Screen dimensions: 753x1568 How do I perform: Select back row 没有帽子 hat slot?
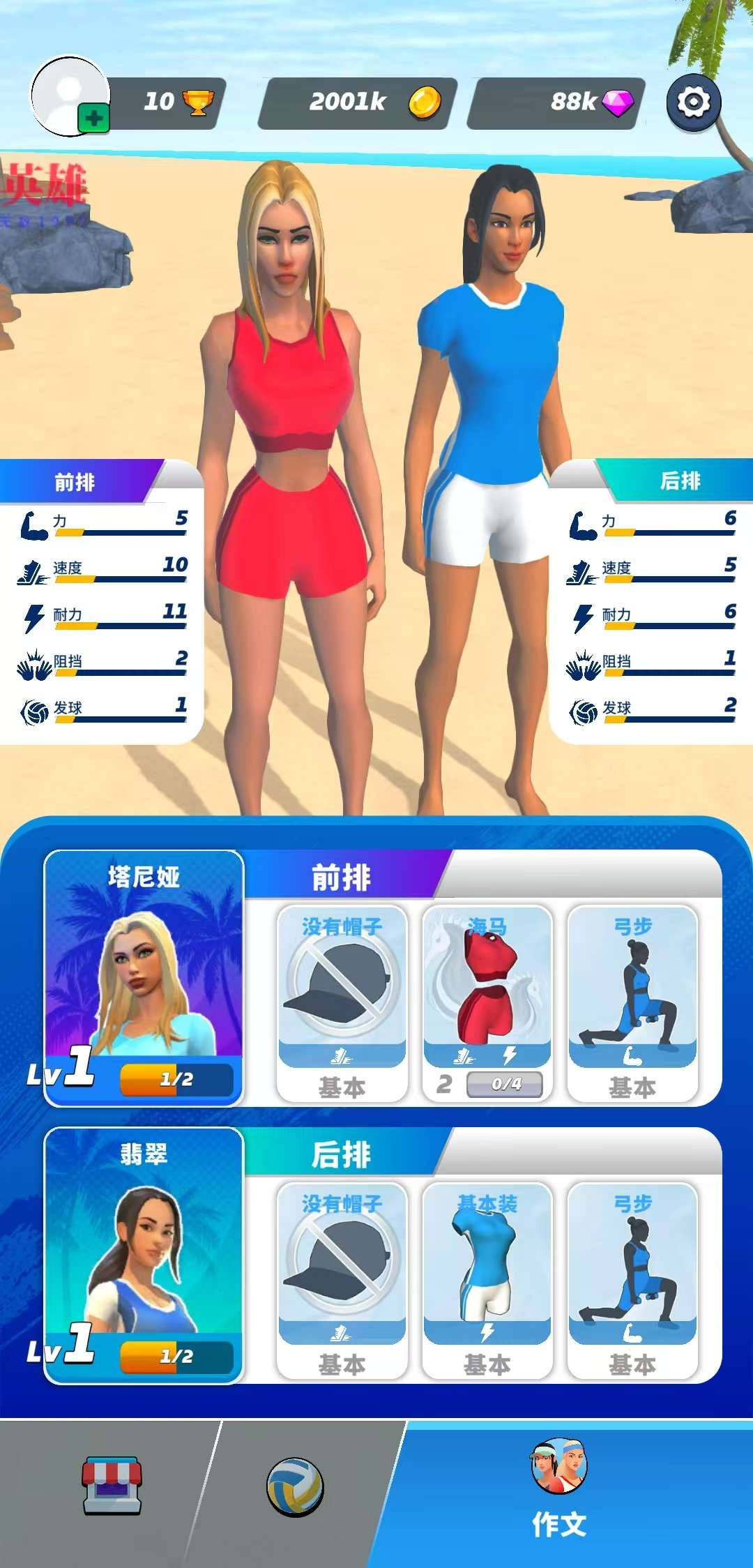point(342,1280)
